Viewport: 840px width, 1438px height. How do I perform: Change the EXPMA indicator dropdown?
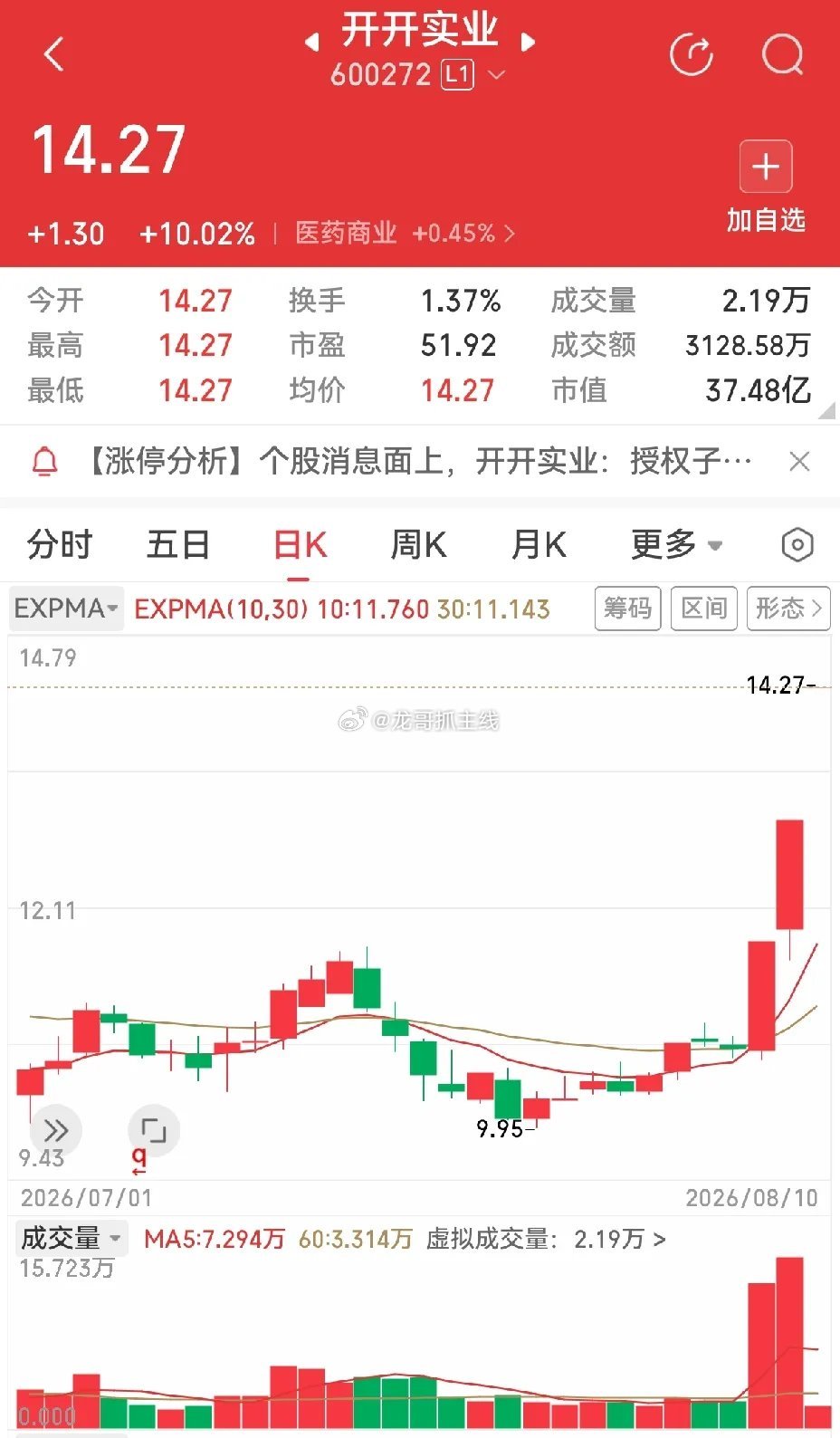point(66,609)
